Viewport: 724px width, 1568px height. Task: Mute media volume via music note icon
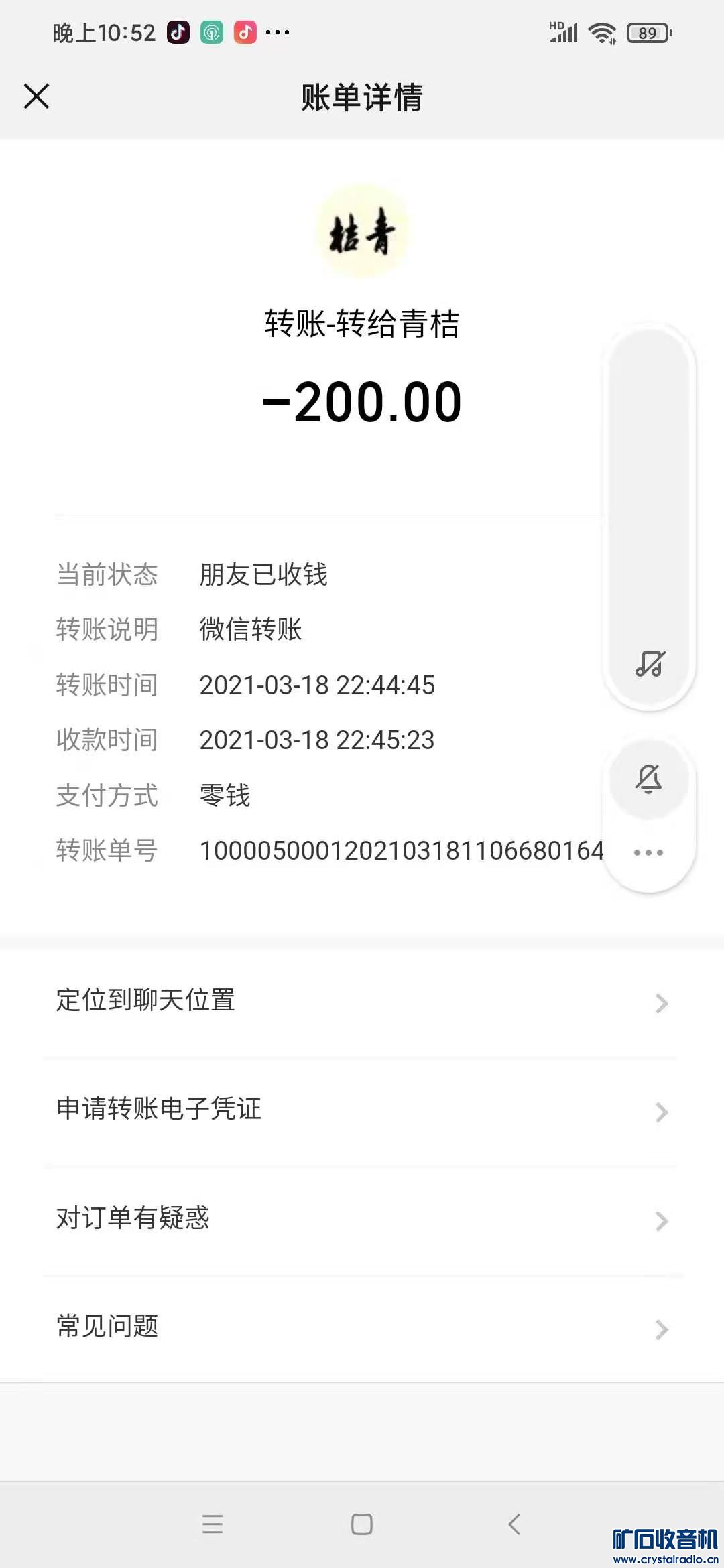point(649,664)
